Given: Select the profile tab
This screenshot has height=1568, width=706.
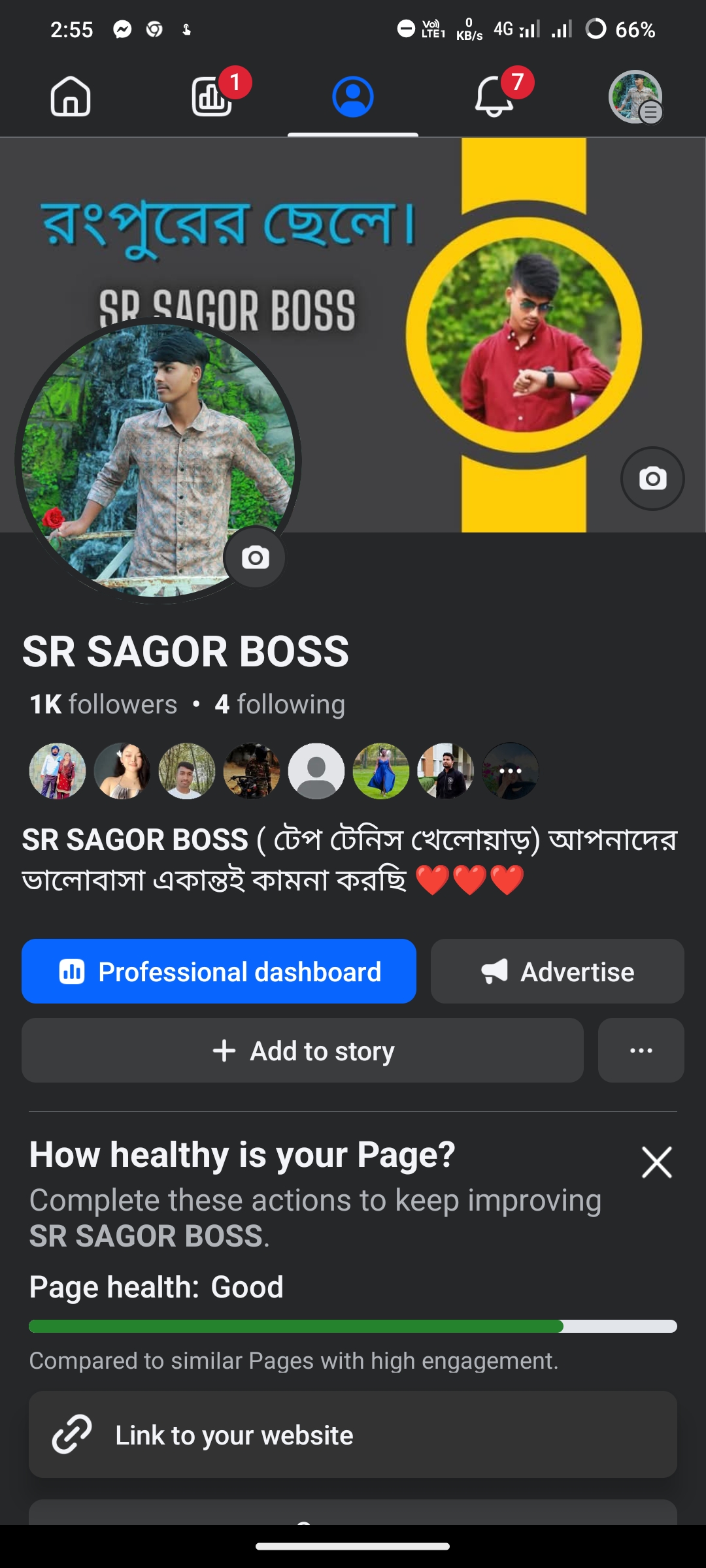Looking at the screenshot, I should click(353, 97).
